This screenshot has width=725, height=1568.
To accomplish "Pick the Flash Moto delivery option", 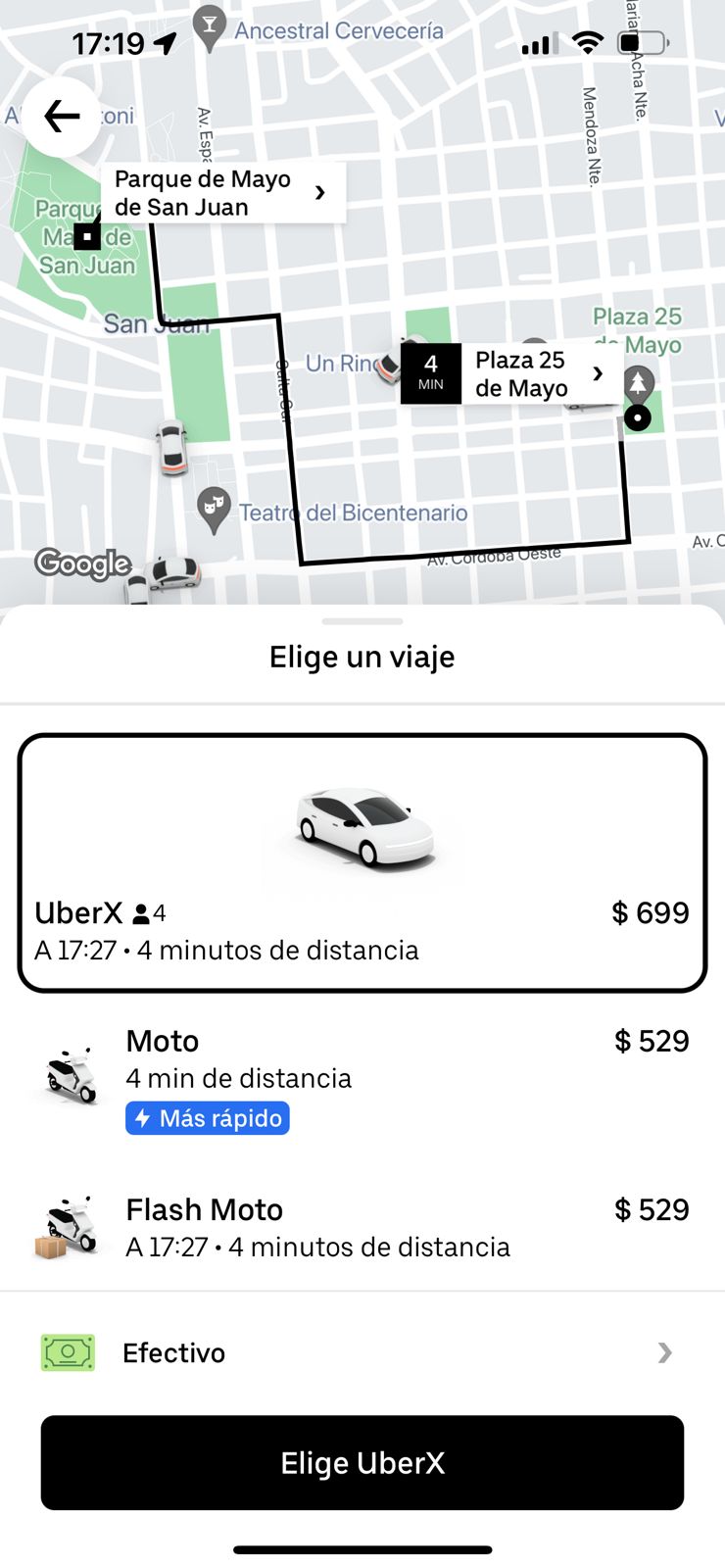I will (x=362, y=1228).
